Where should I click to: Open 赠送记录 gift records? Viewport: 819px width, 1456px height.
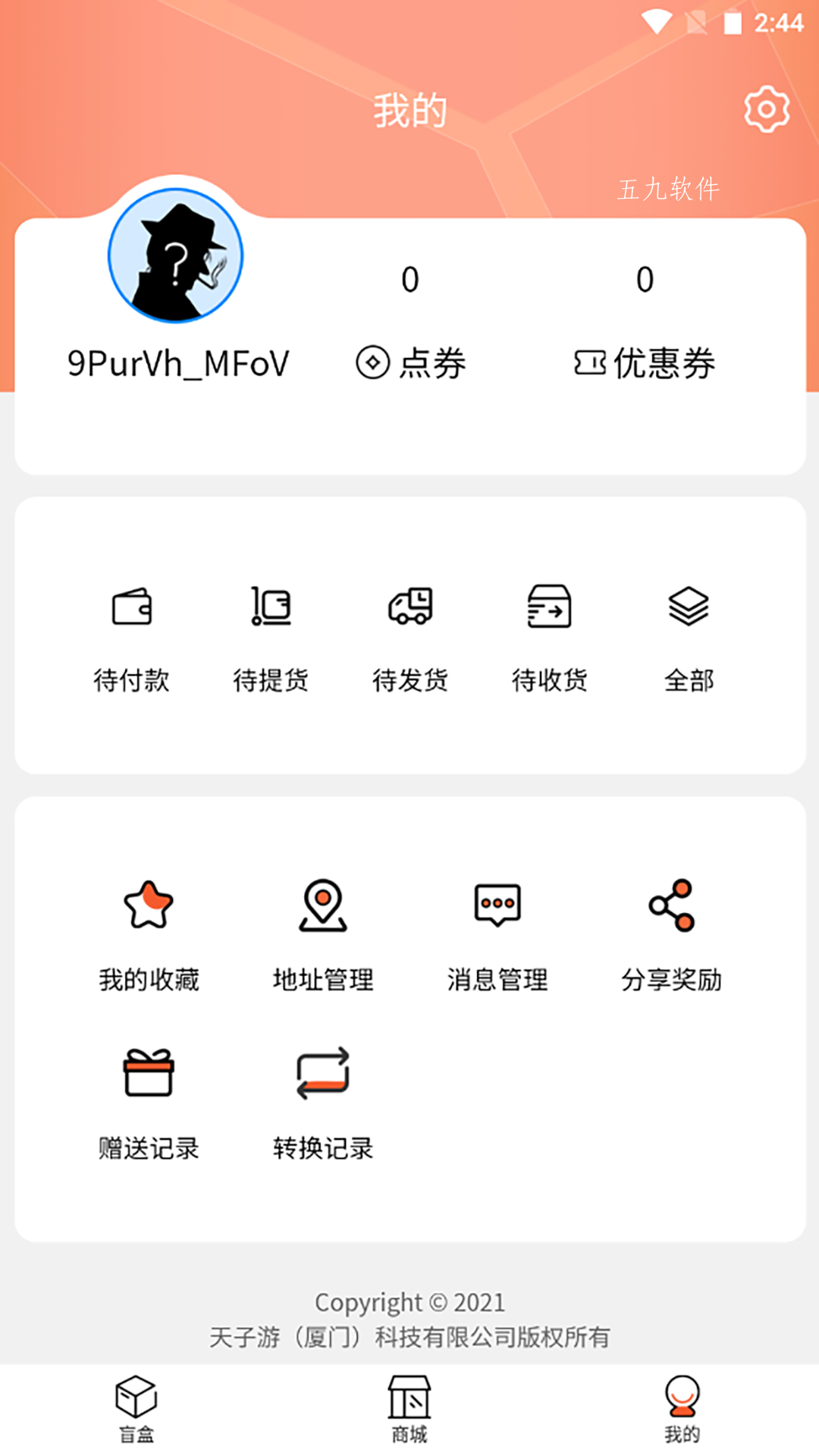[x=149, y=1104]
